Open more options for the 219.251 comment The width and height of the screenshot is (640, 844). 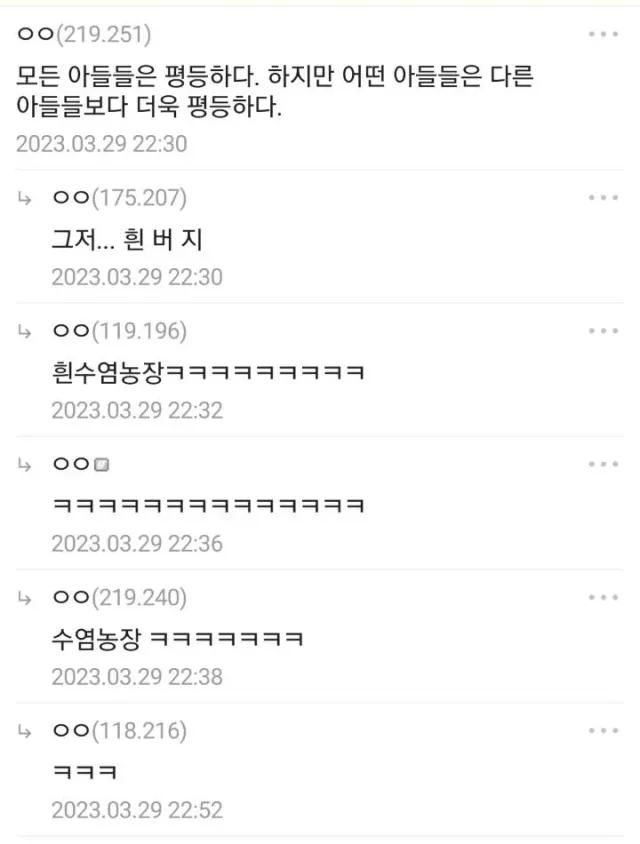pos(603,34)
